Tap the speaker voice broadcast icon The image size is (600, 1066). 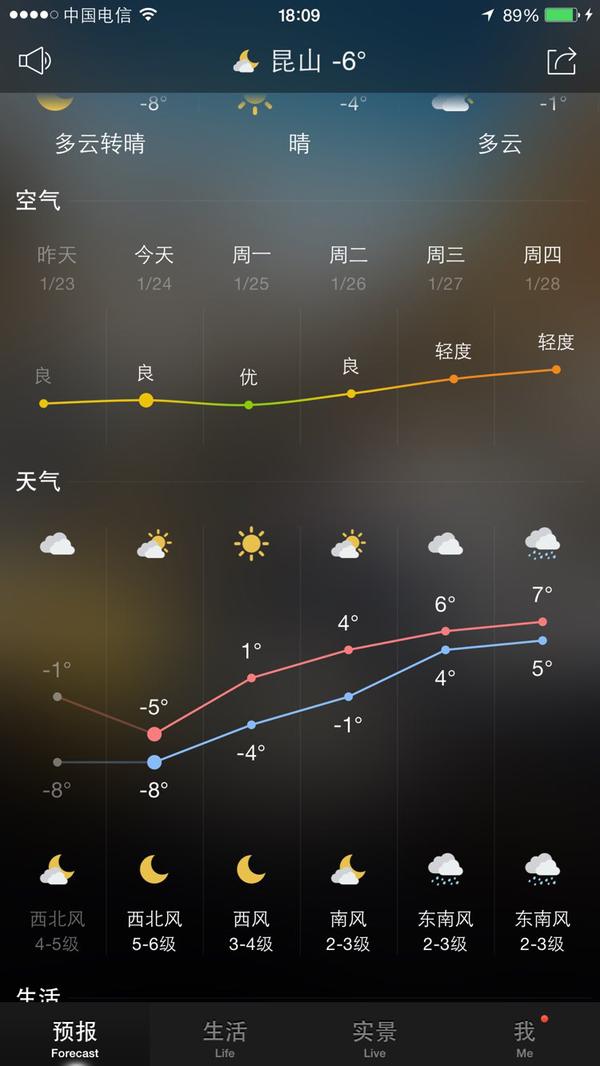[x=35, y=62]
